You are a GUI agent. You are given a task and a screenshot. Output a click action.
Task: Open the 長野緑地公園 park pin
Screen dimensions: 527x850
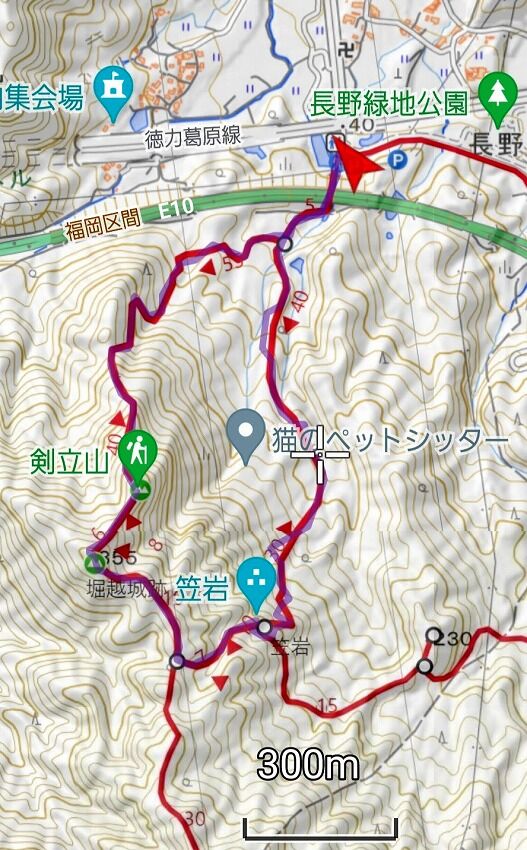[x=498, y=99]
